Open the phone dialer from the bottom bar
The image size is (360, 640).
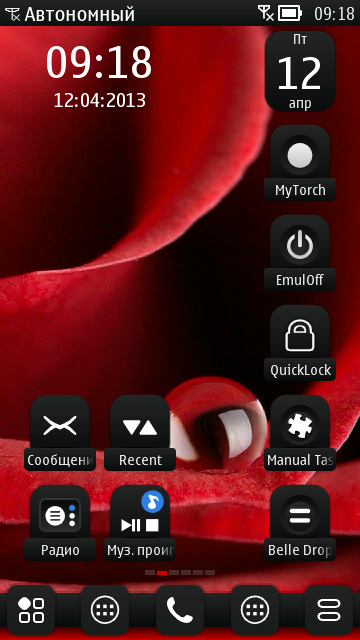180,610
